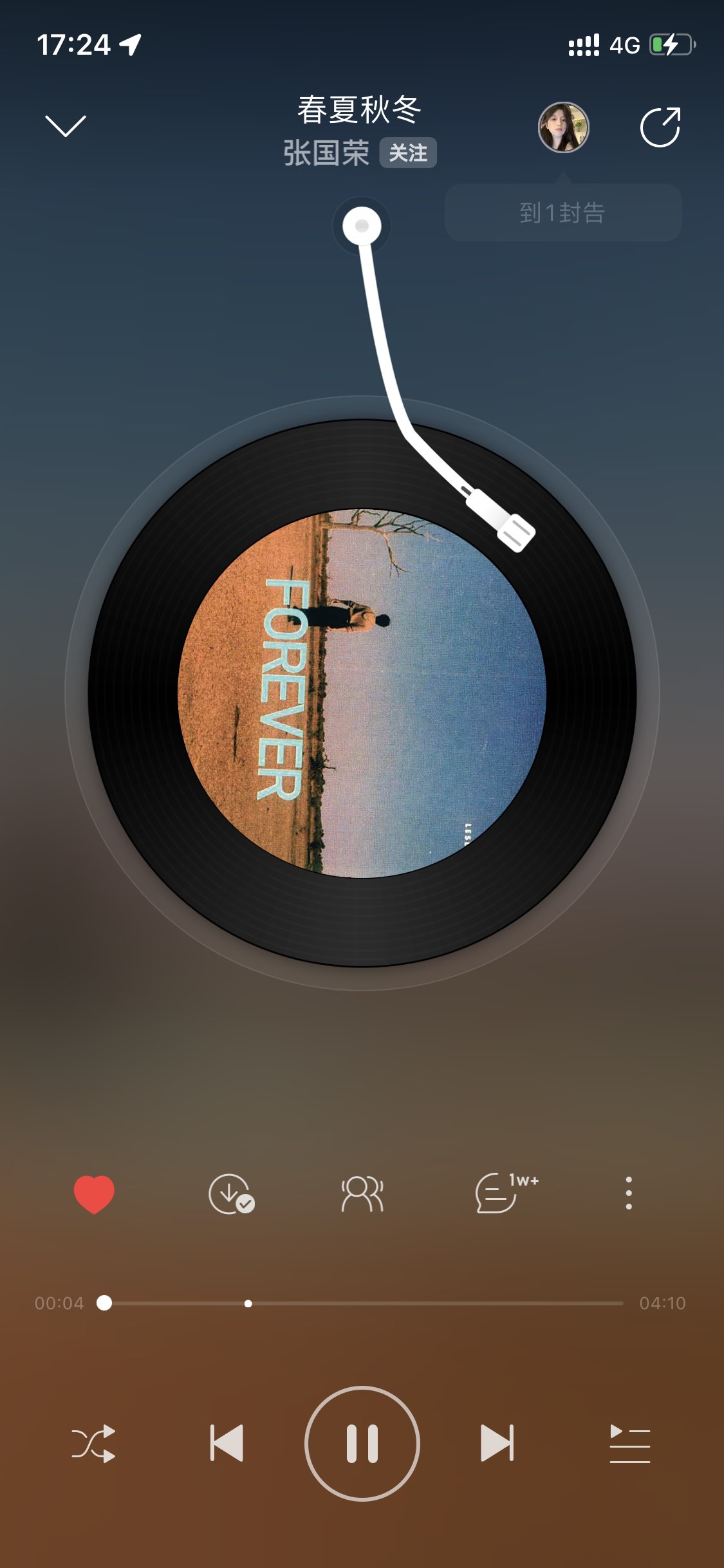Change the shuffle play mode

point(94,1444)
